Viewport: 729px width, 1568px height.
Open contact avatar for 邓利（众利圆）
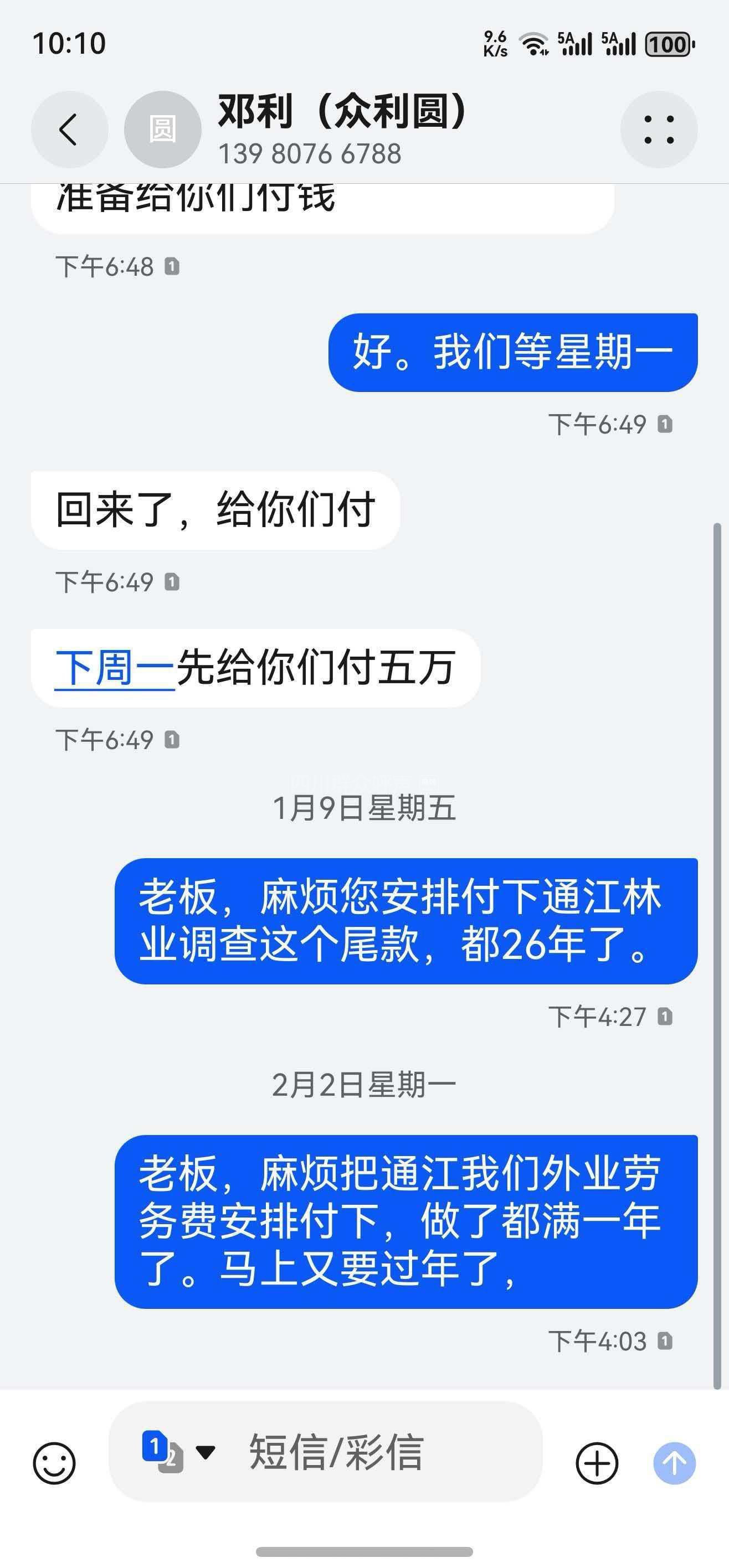pos(163,130)
